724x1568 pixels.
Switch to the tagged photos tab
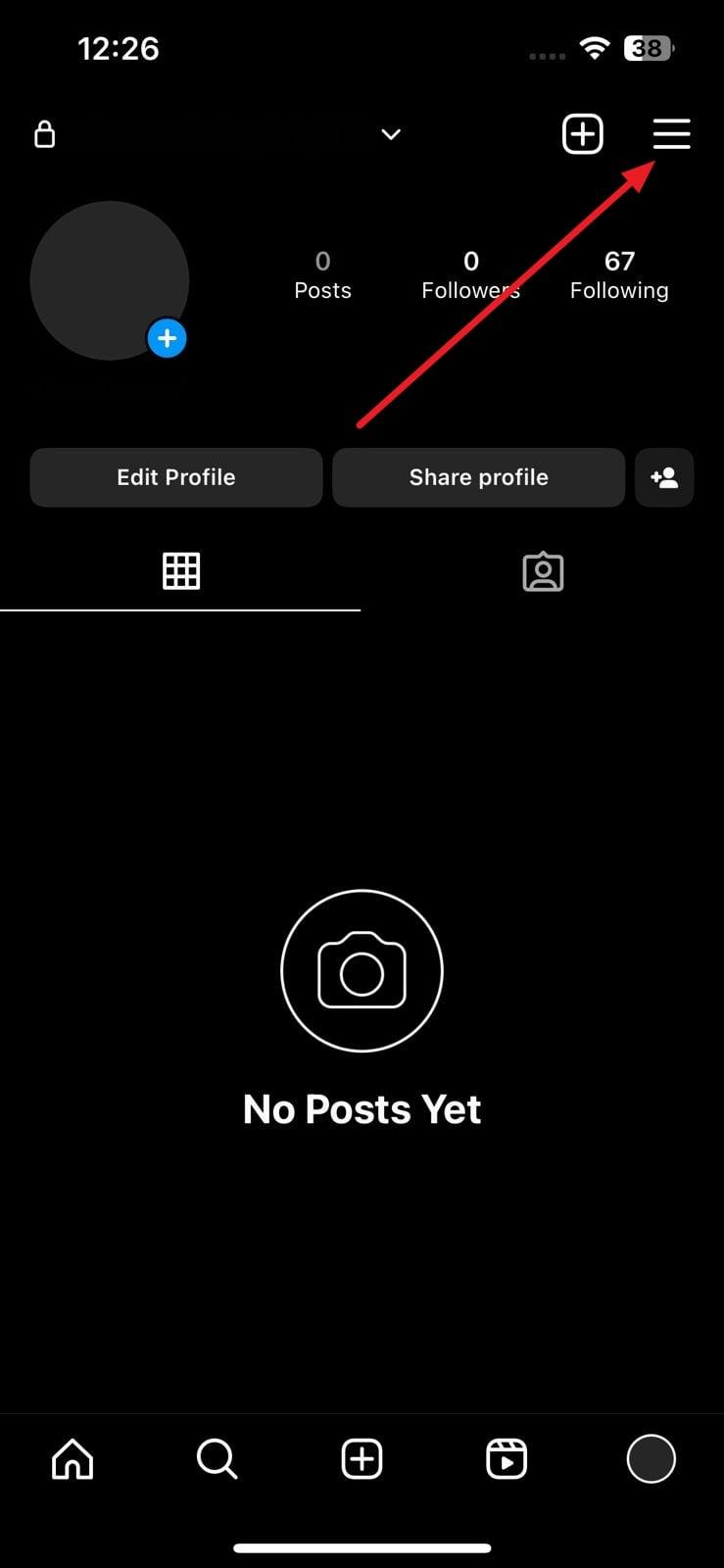[543, 571]
